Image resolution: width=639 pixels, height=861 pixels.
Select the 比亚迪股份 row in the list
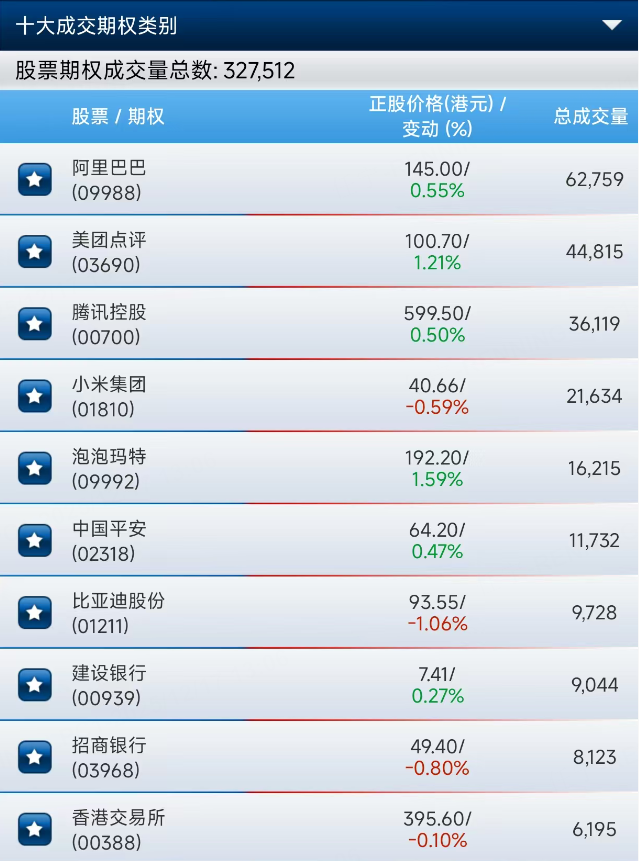pyautogui.click(x=118, y=613)
